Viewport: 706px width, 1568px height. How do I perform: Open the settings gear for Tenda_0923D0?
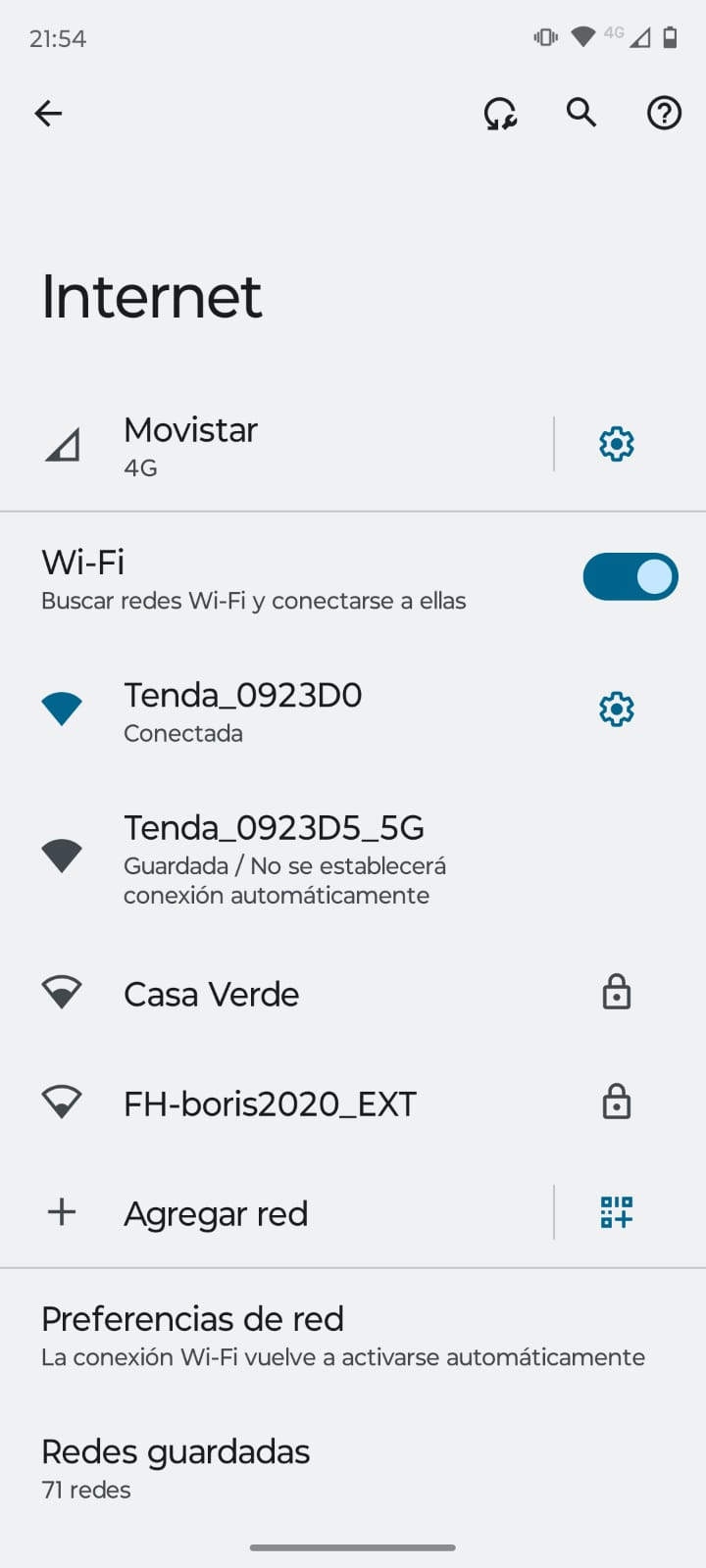pyautogui.click(x=617, y=709)
